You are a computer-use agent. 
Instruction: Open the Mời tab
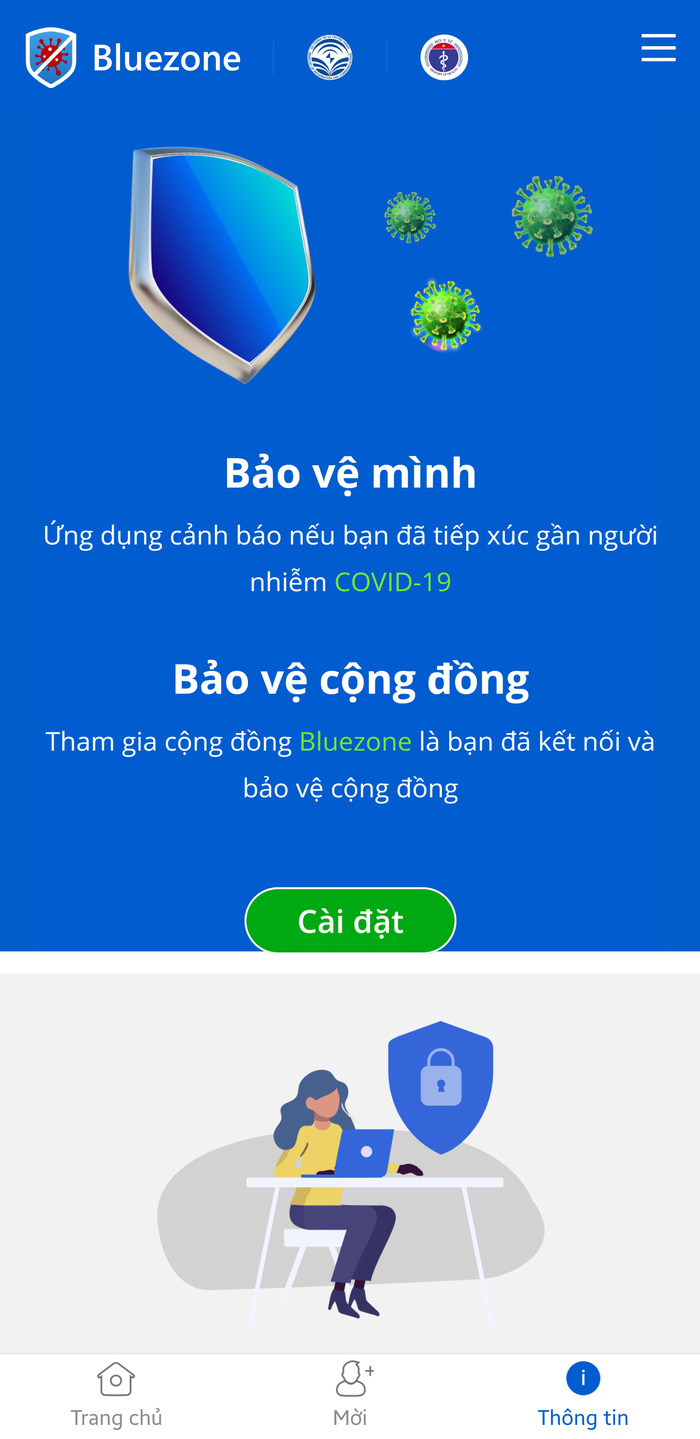click(350, 1395)
